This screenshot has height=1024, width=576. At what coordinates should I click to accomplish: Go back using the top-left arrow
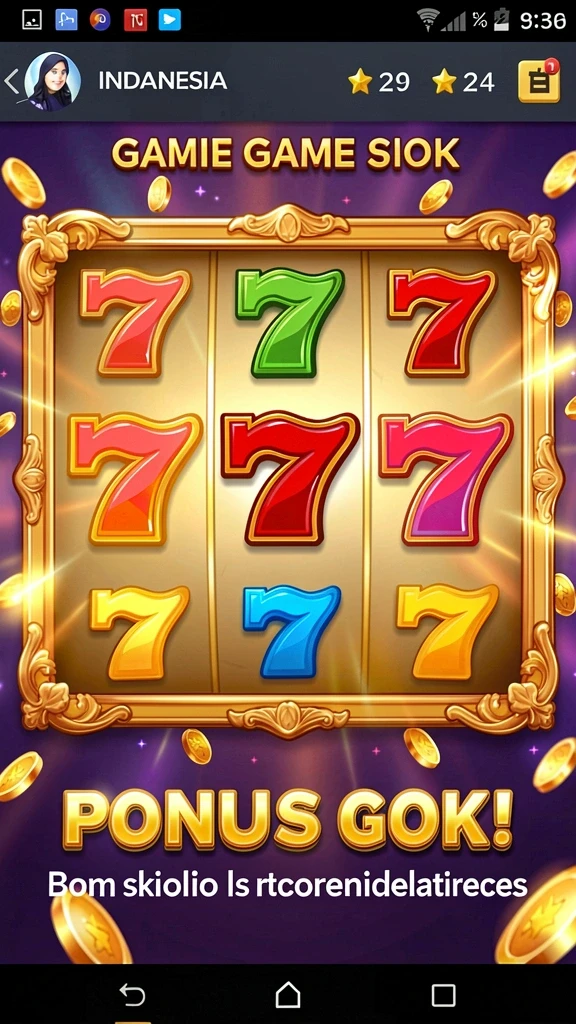coord(11,82)
